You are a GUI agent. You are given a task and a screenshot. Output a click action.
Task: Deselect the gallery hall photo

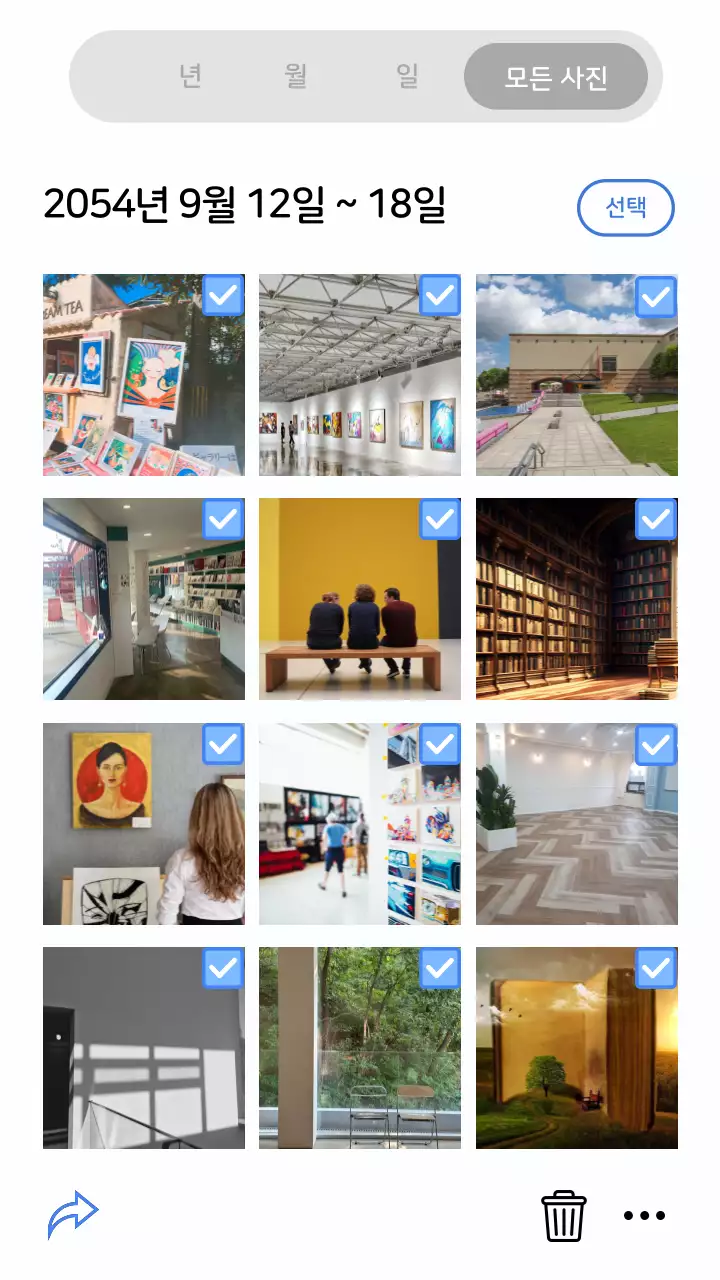(440, 296)
